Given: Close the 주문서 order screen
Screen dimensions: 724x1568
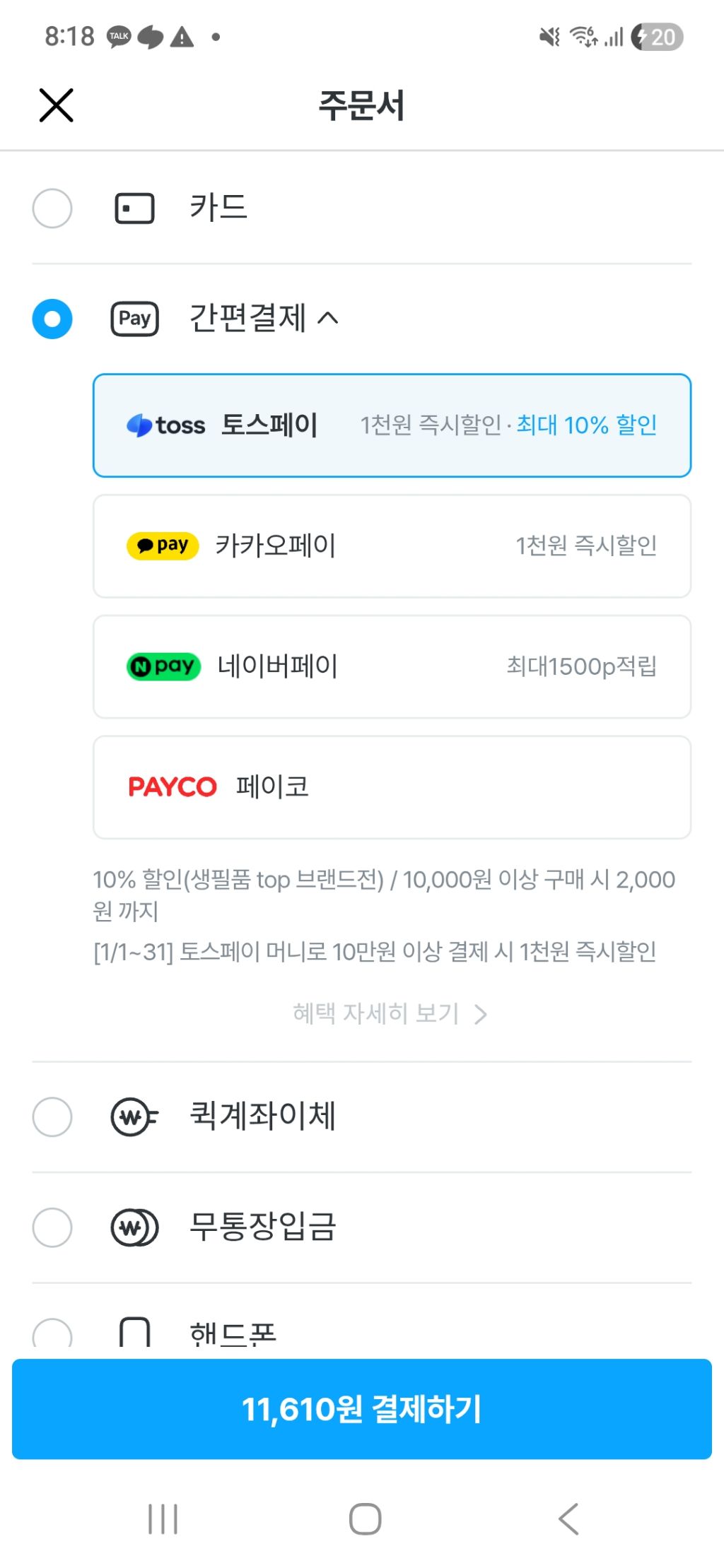Looking at the screenshot, I should (57, 105).
